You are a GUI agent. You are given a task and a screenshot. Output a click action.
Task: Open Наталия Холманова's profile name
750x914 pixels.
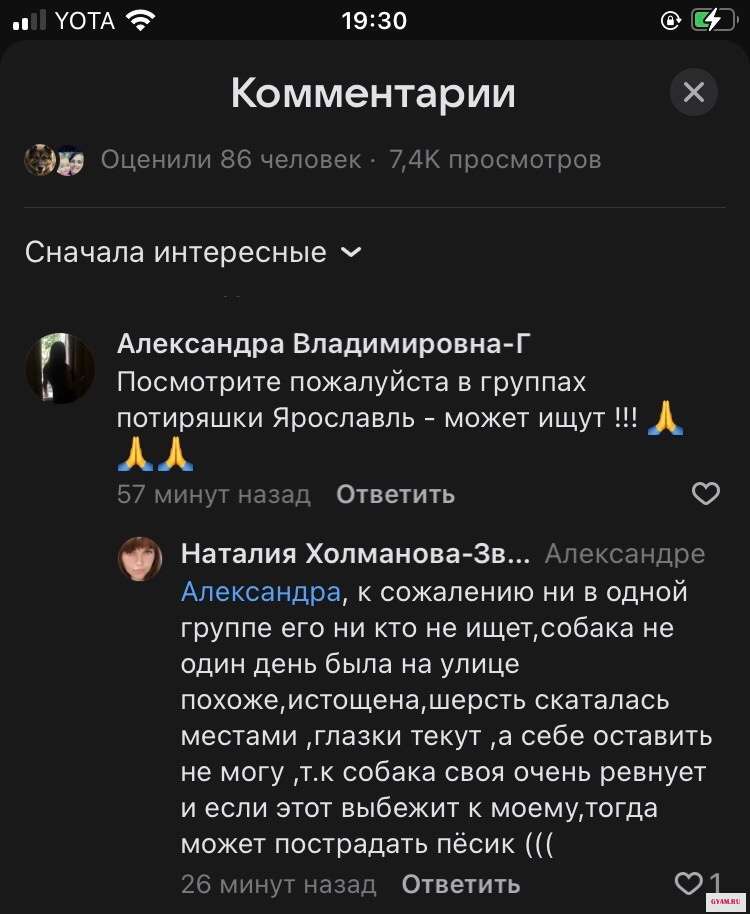(x=355, y=554)
